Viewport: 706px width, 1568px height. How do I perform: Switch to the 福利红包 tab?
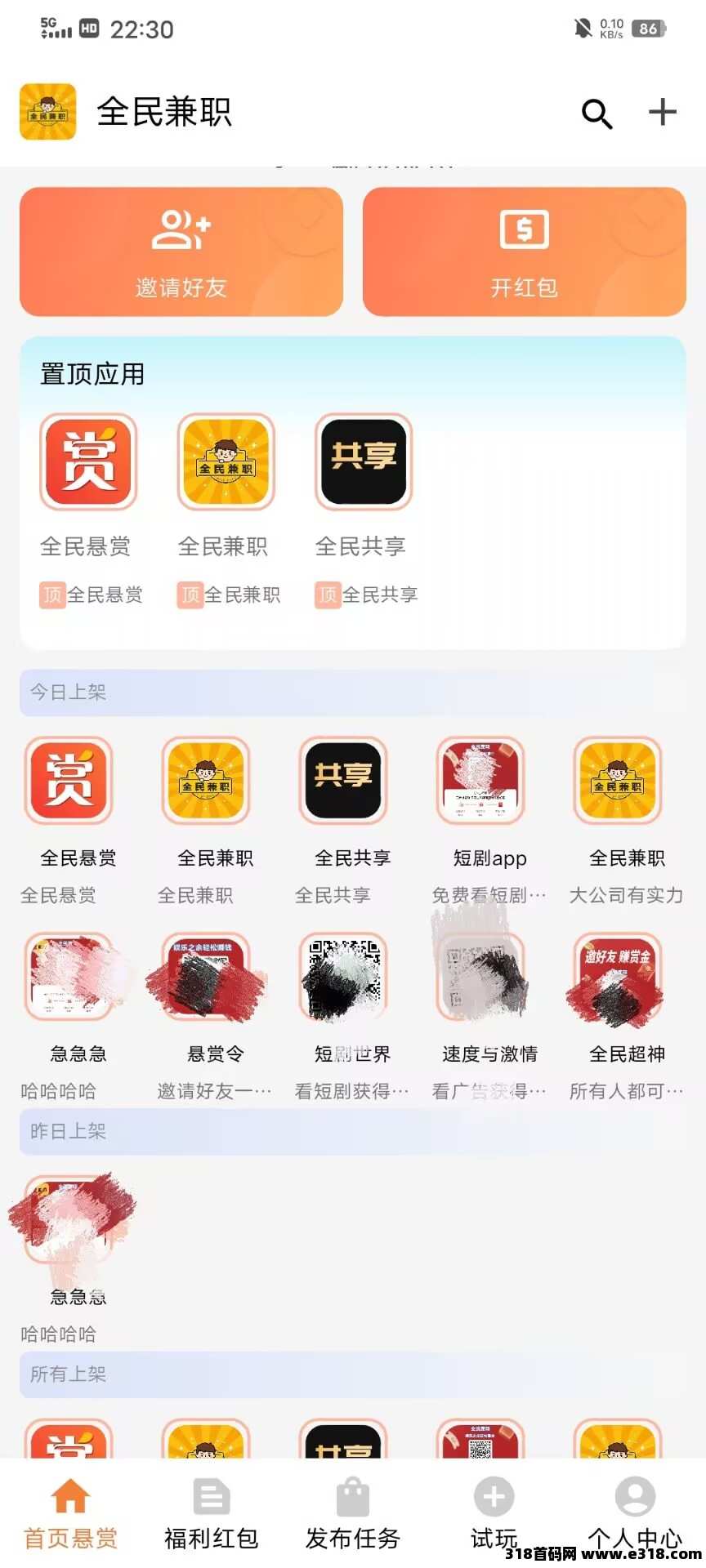point(212,1513)
